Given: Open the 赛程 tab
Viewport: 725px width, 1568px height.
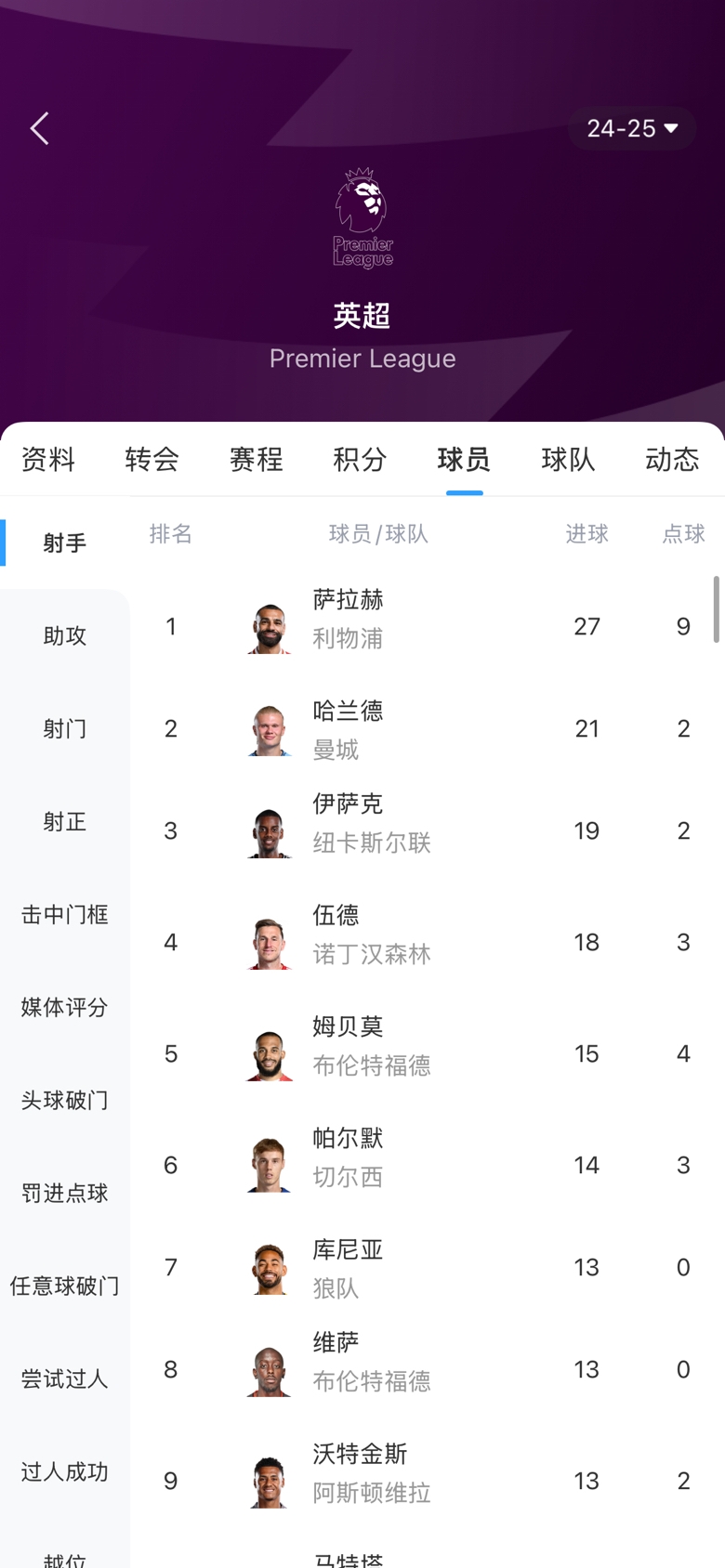Looking at the screenshot, I should (x=257, y=459).
